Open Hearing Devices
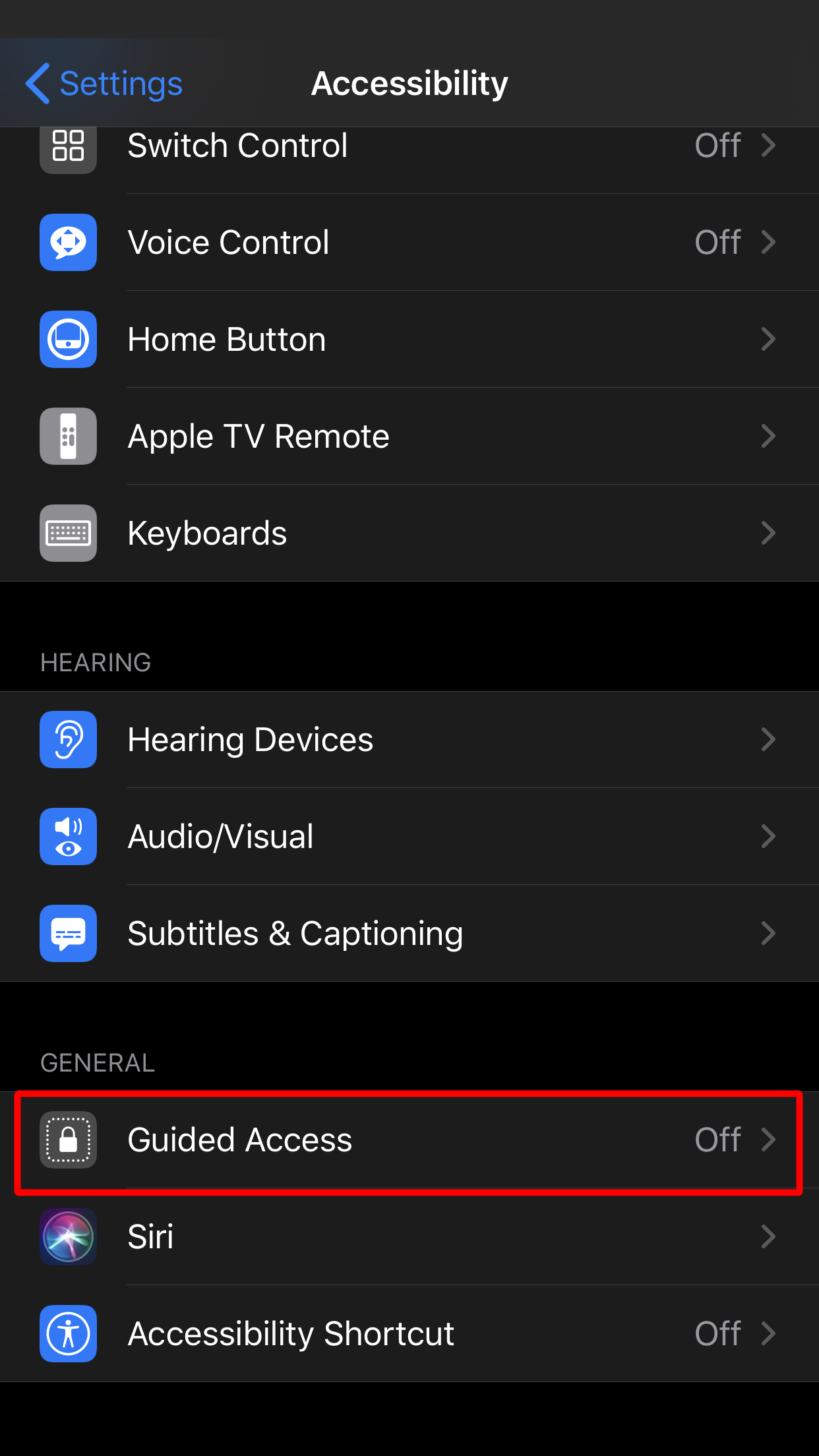The height and width of the screenshot is (1456, 819). [x=409, y=739]
